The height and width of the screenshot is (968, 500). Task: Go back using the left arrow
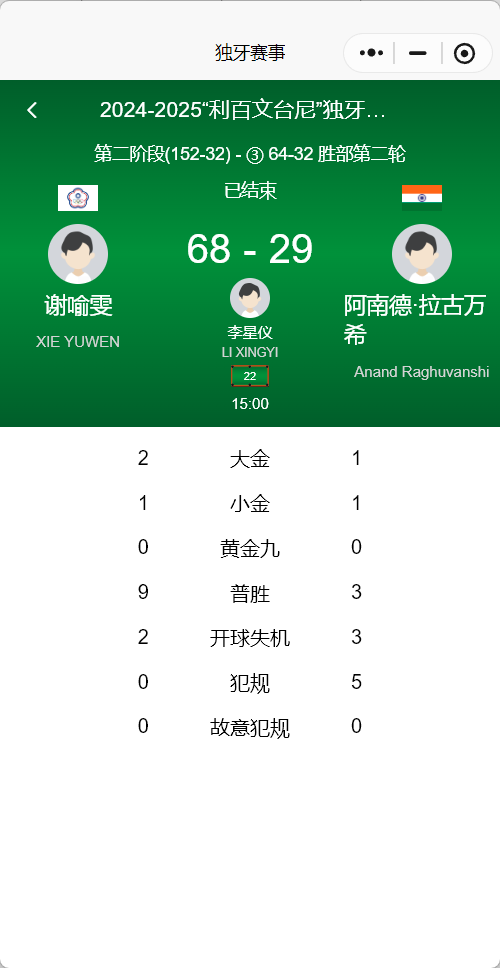(32, 111)
